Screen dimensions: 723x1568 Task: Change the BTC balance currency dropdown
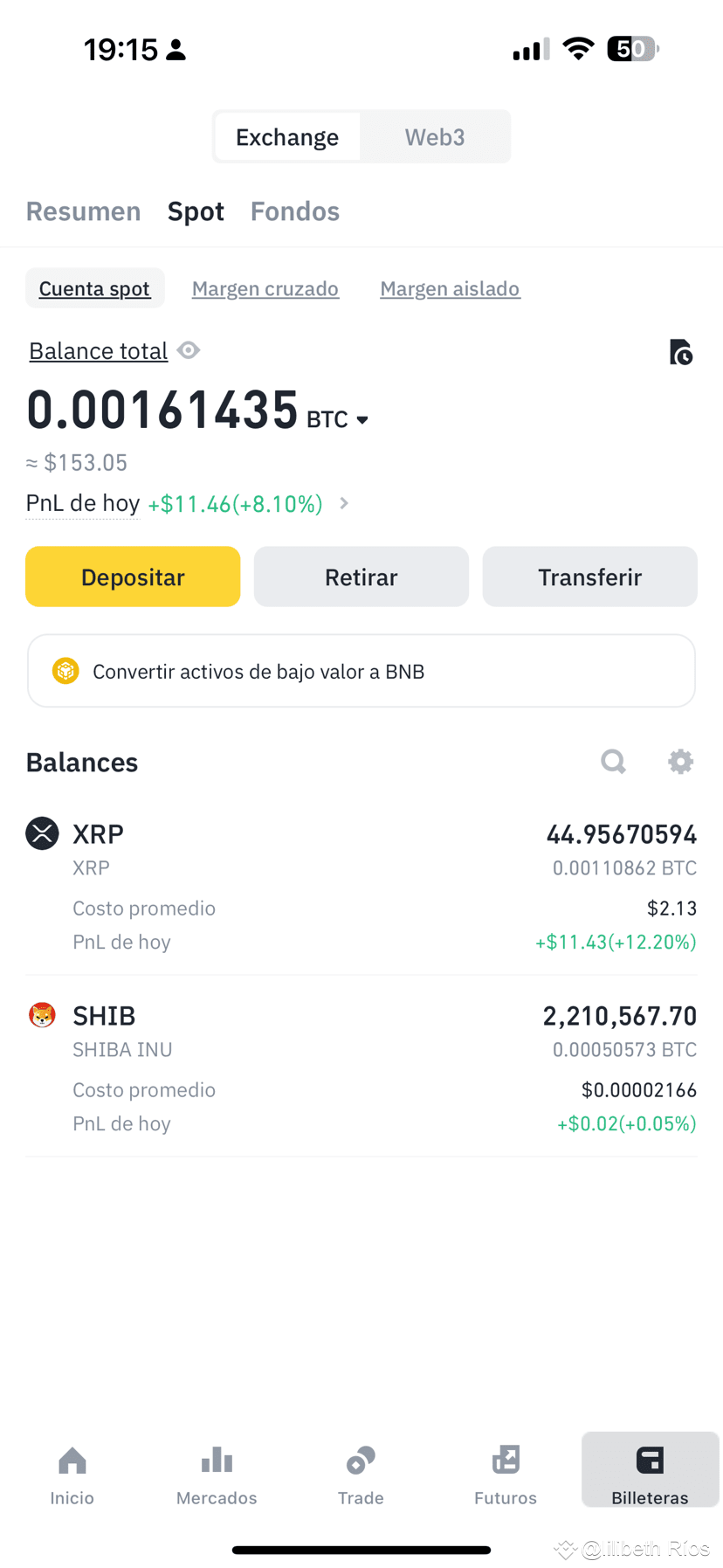click(337, 420)
